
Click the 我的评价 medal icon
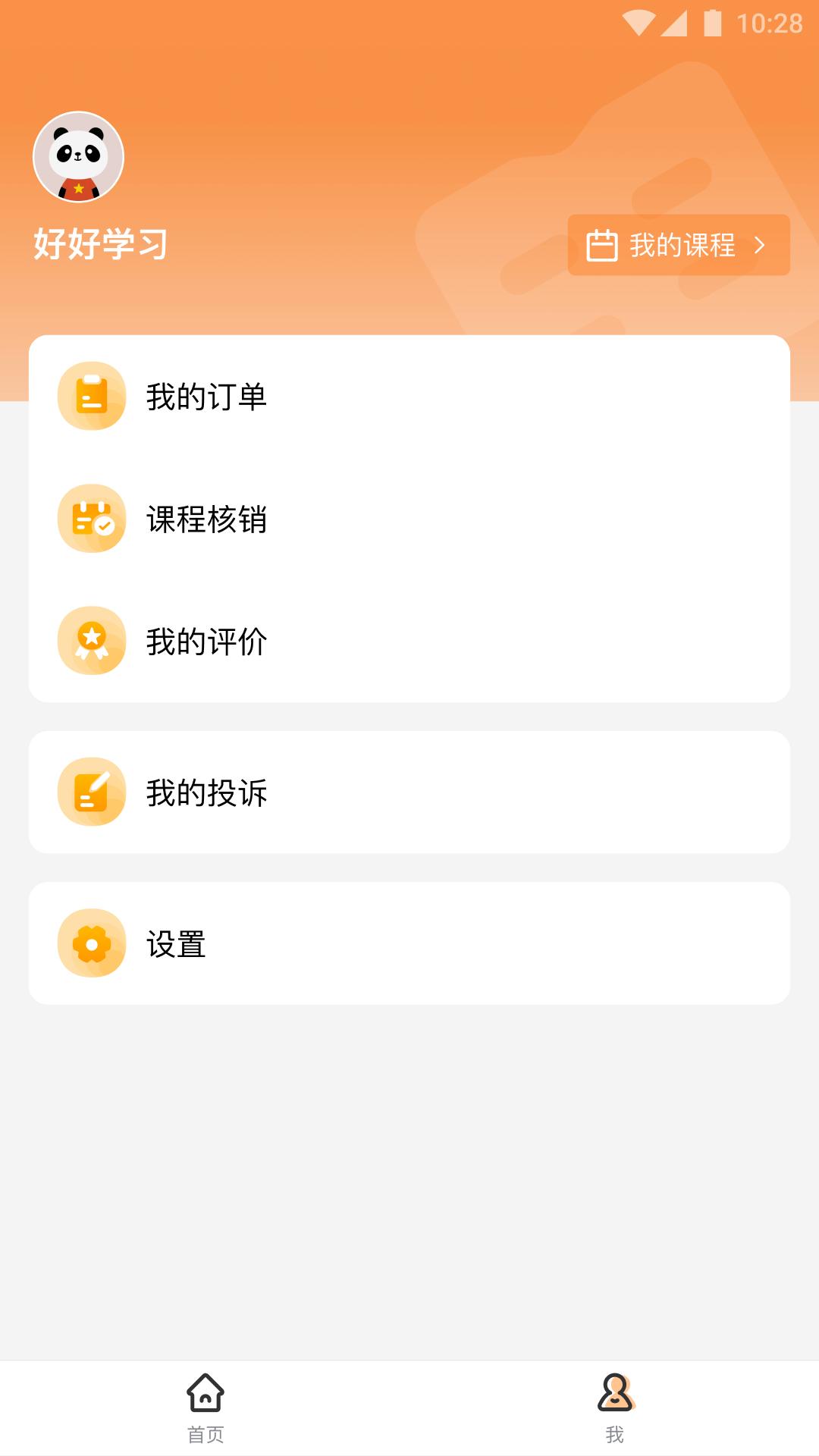tap(92, 641)
